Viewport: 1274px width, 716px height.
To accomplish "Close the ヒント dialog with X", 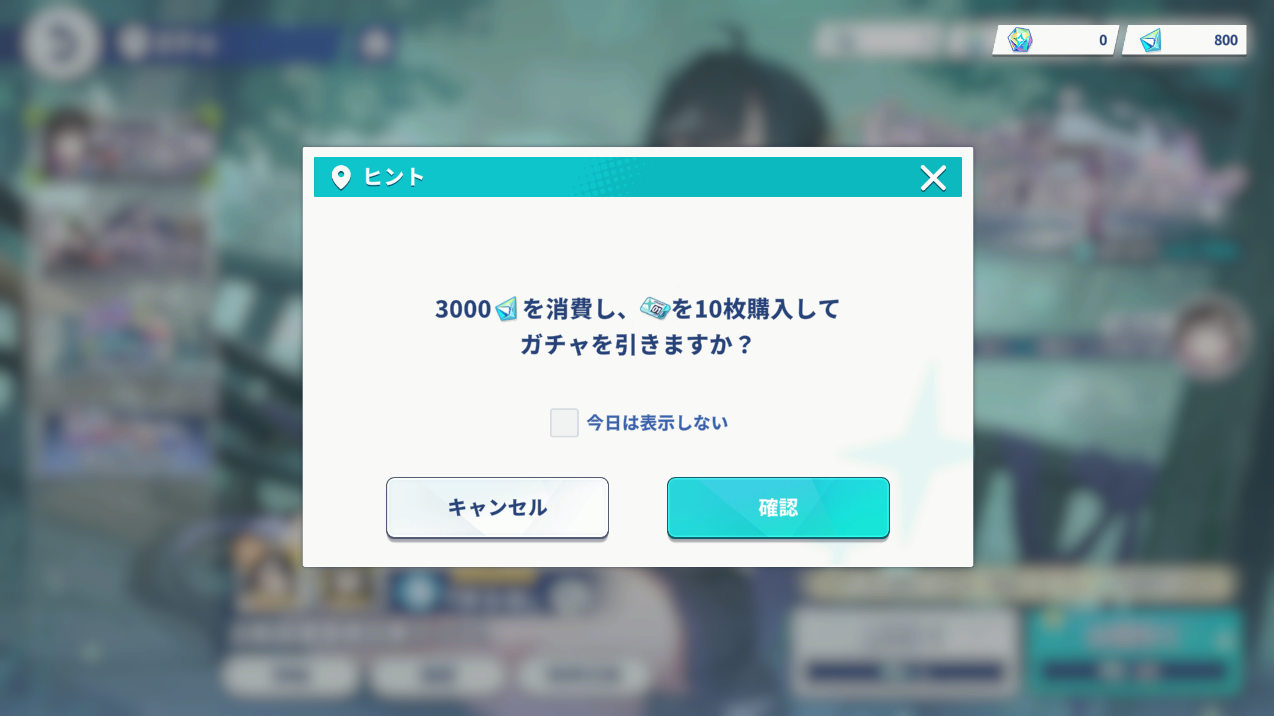I will [933, 178].
